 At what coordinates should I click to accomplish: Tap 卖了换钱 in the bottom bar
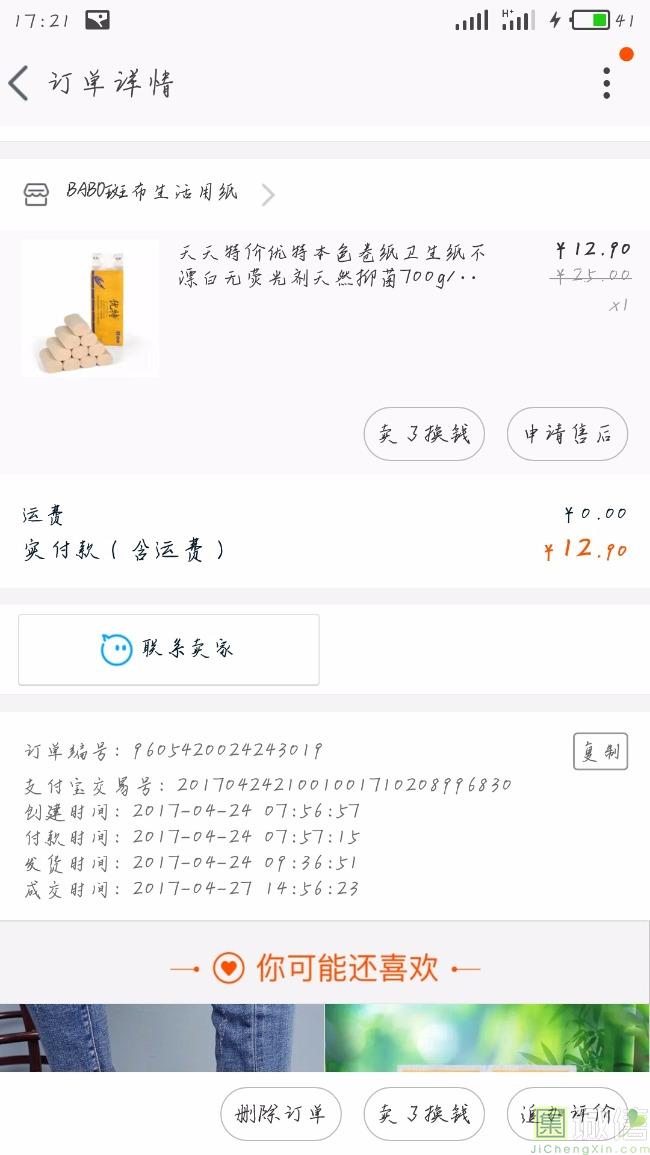424,1114
